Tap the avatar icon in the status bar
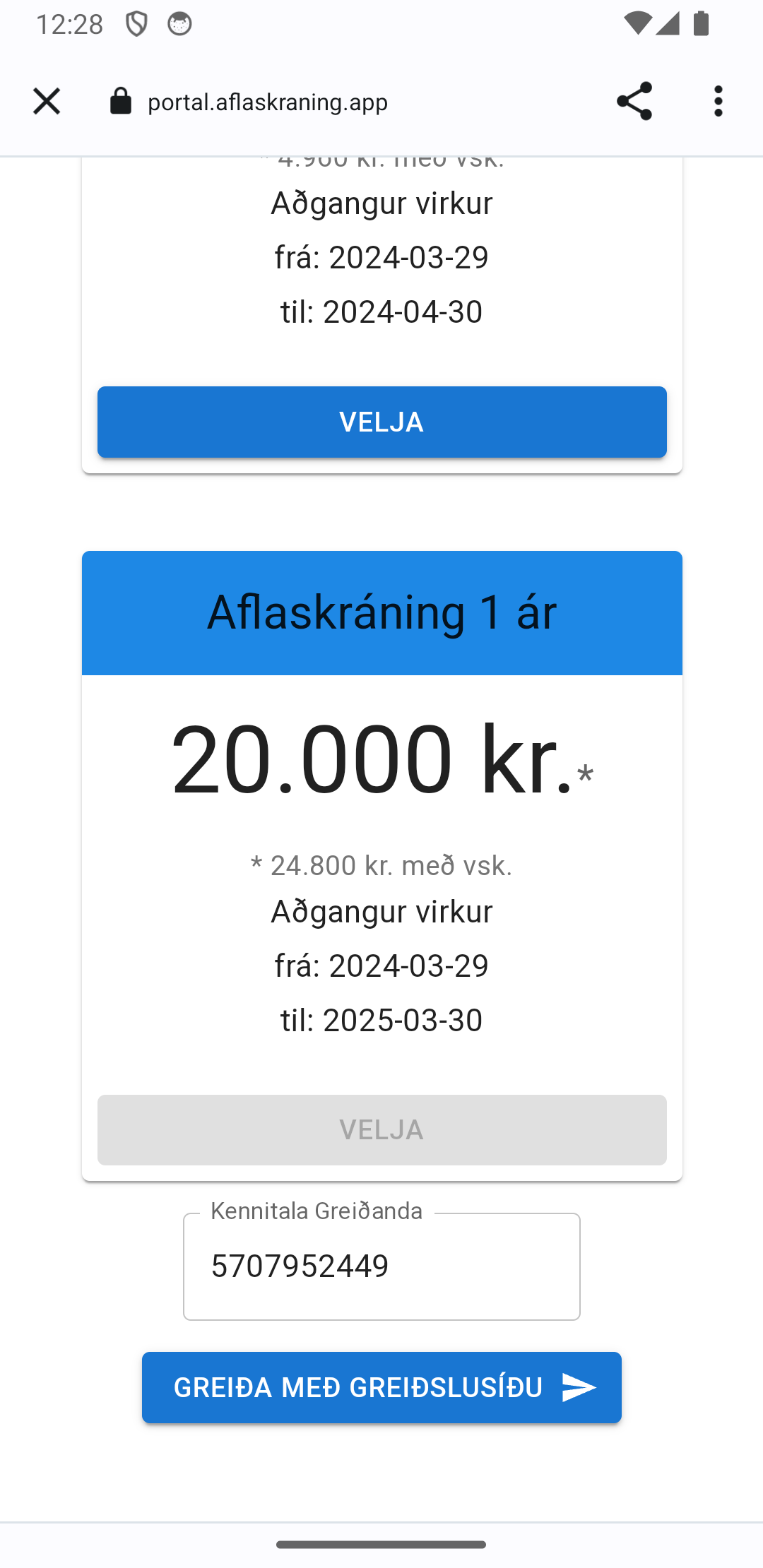The image size is (763, 1568). pyautogui.click(x=181, y=24)
